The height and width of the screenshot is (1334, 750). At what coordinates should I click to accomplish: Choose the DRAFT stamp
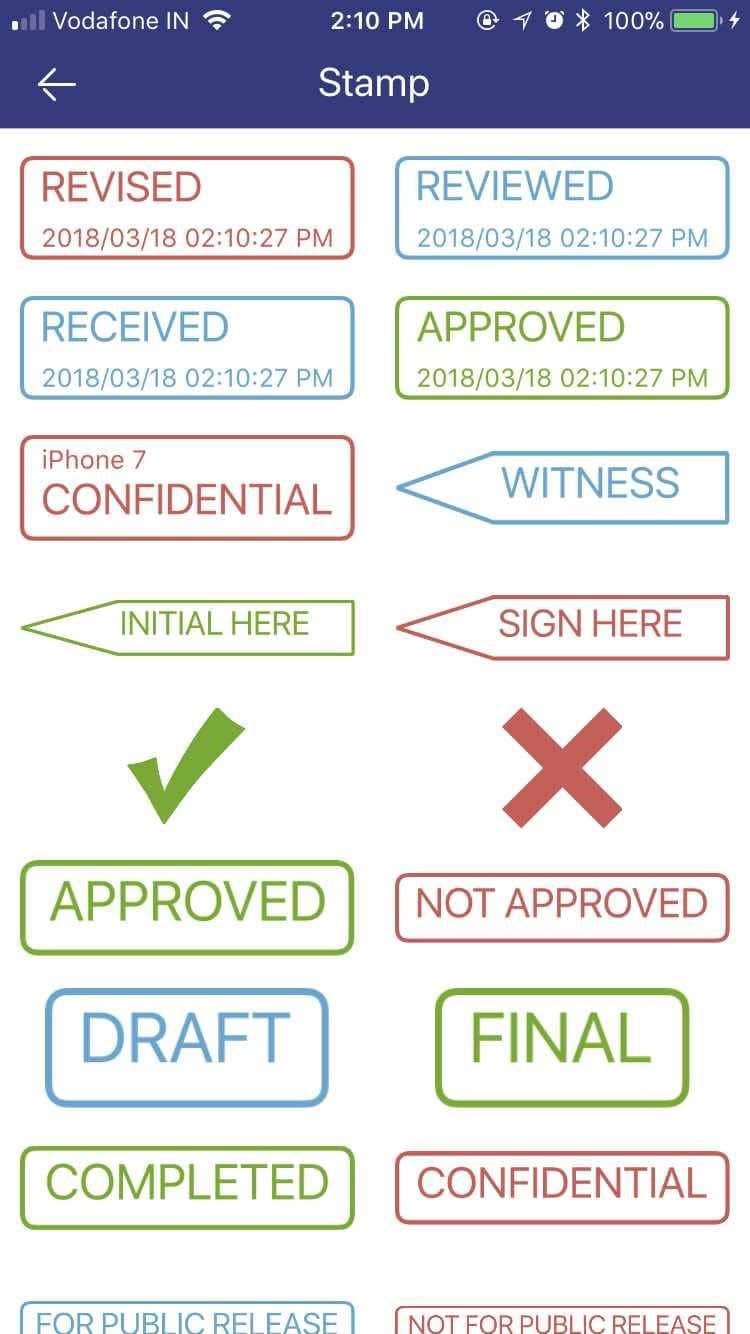click(x=187, y=1046)
